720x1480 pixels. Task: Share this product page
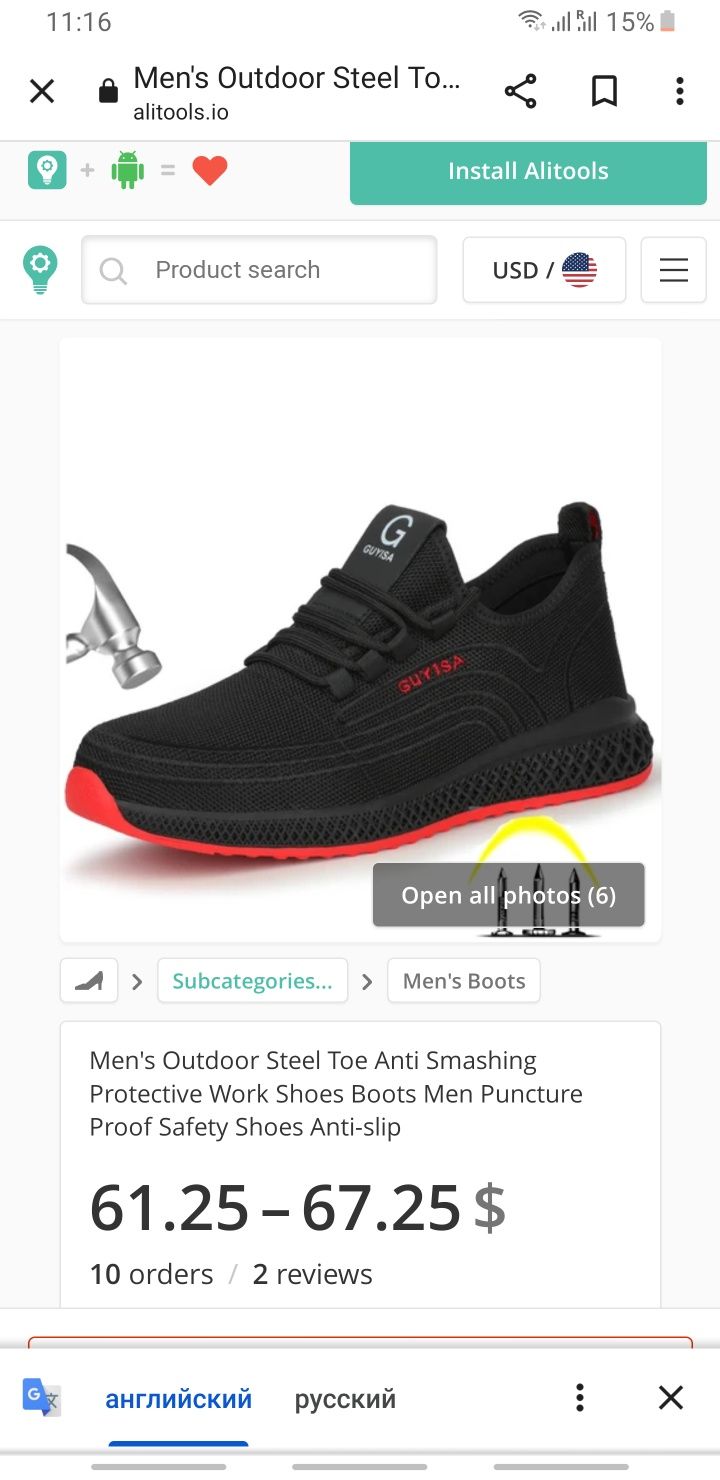[520, 92]
